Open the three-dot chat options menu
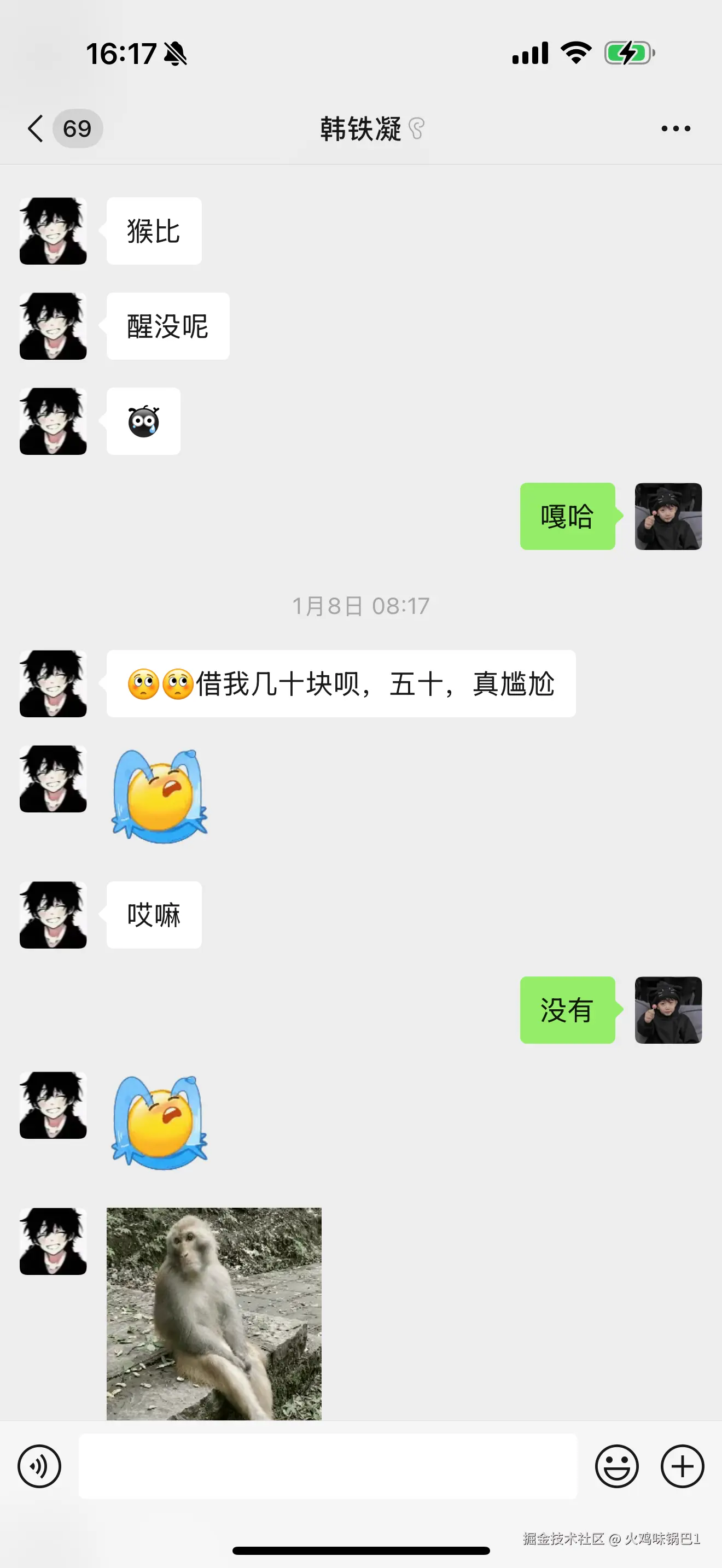722x1568 pixels. [x=676, y=128]
